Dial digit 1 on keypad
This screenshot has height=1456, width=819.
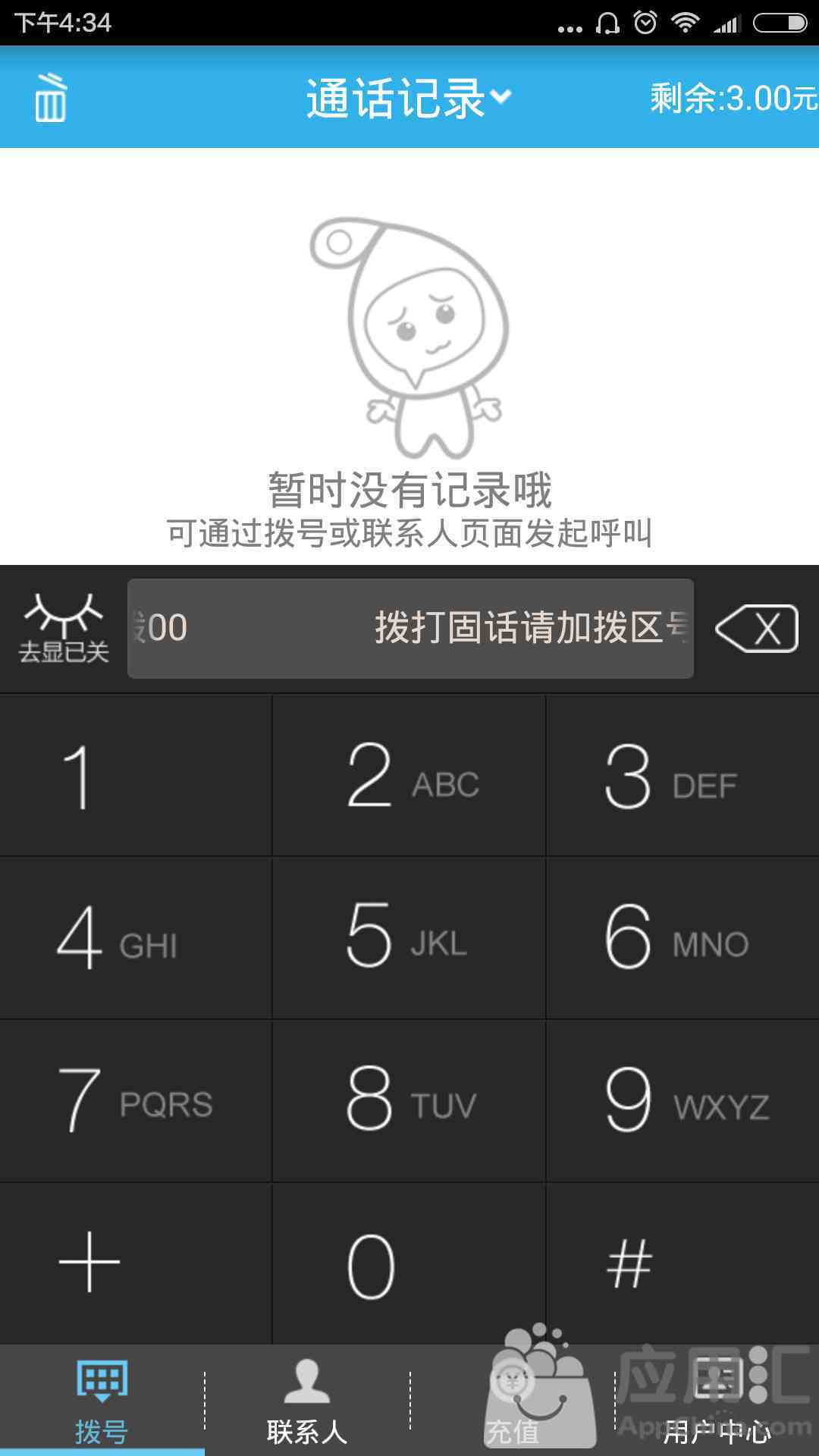[136, 775]
